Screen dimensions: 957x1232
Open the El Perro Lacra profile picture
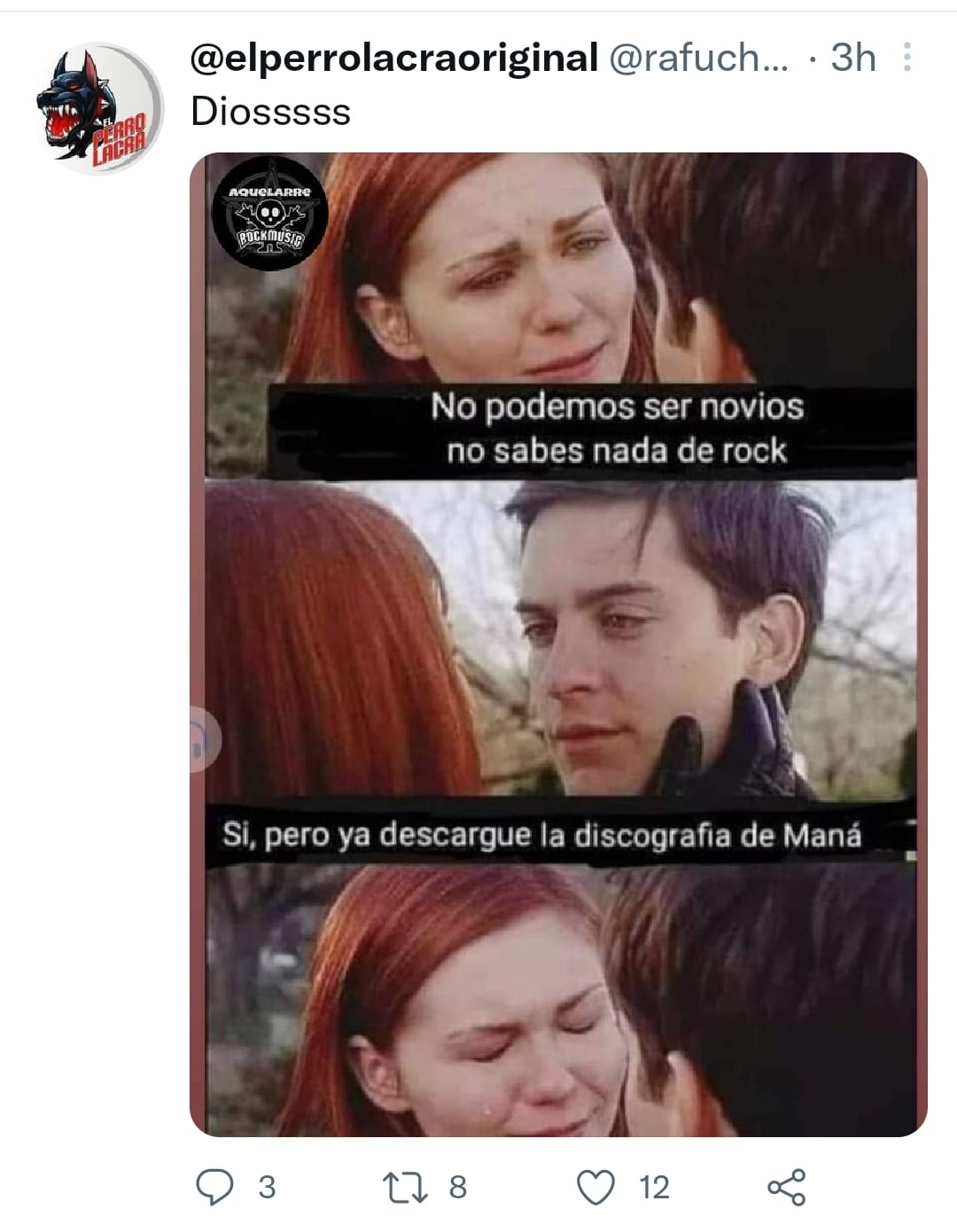(x=99, y=107)
